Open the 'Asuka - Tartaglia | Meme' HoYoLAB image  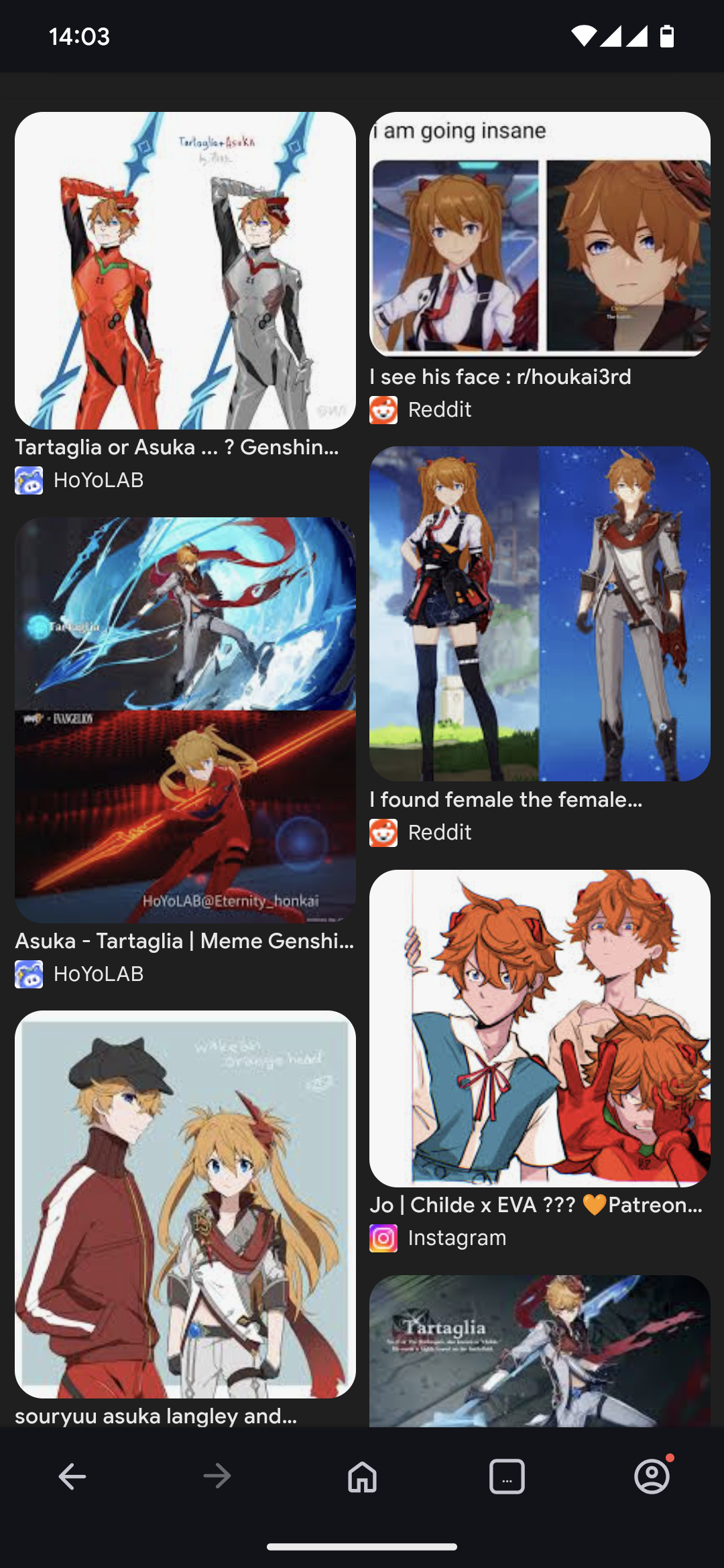click(x=185, y=720)
